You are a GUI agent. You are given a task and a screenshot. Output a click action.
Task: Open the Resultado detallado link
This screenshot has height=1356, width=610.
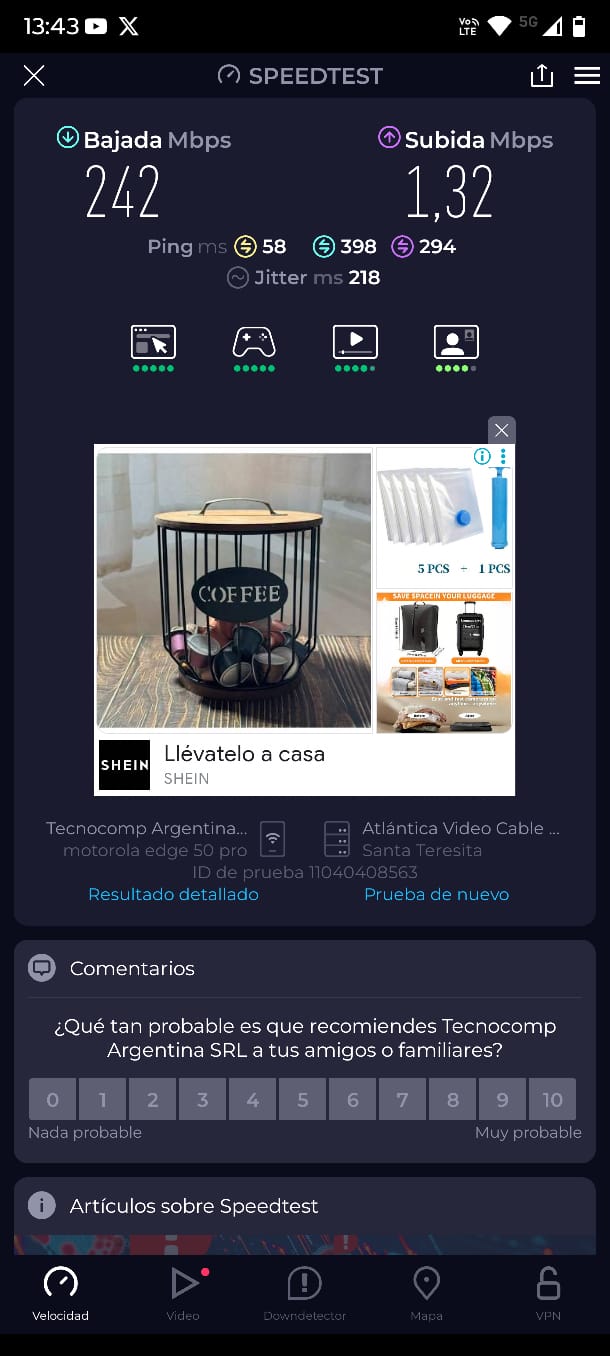(173, 894)
